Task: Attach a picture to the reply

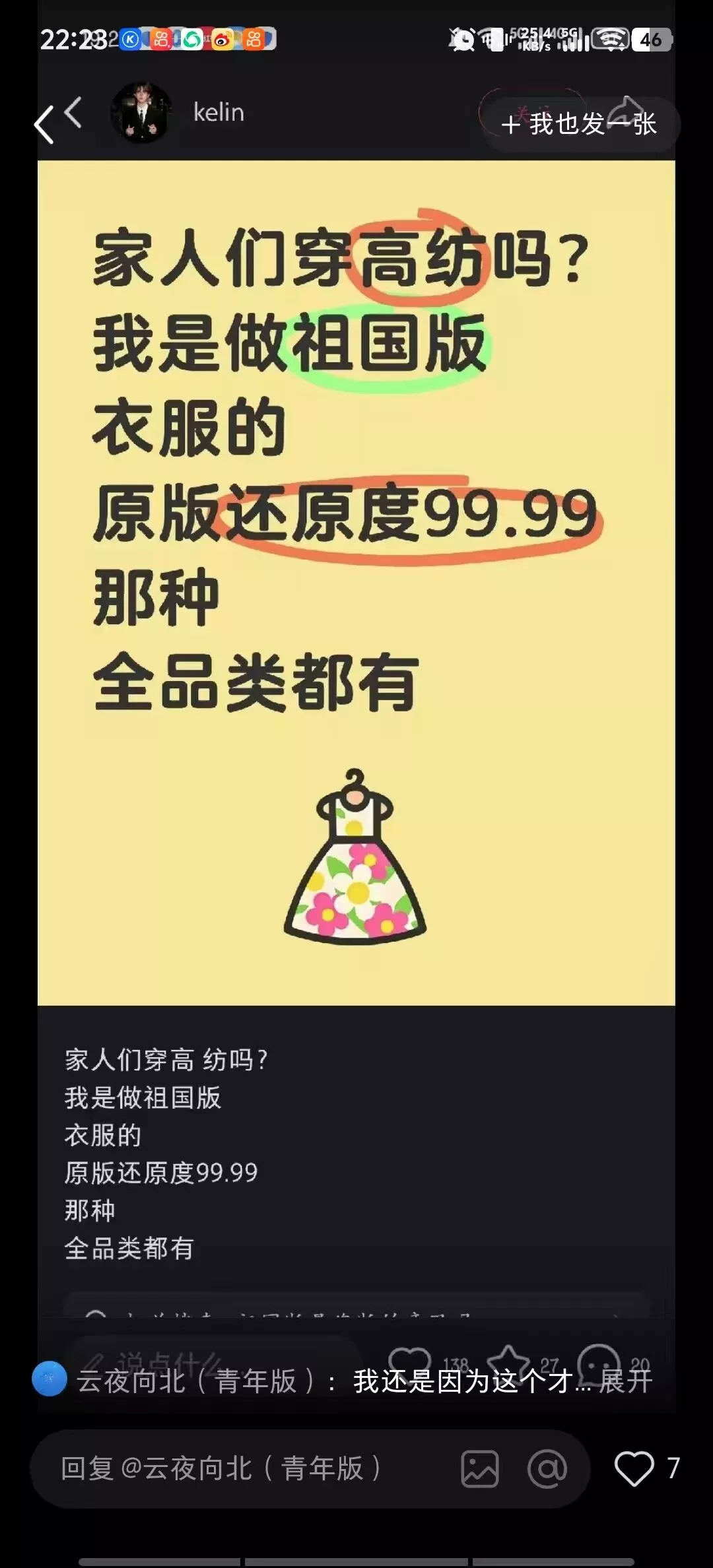Action: click(x=480, y=1468)
